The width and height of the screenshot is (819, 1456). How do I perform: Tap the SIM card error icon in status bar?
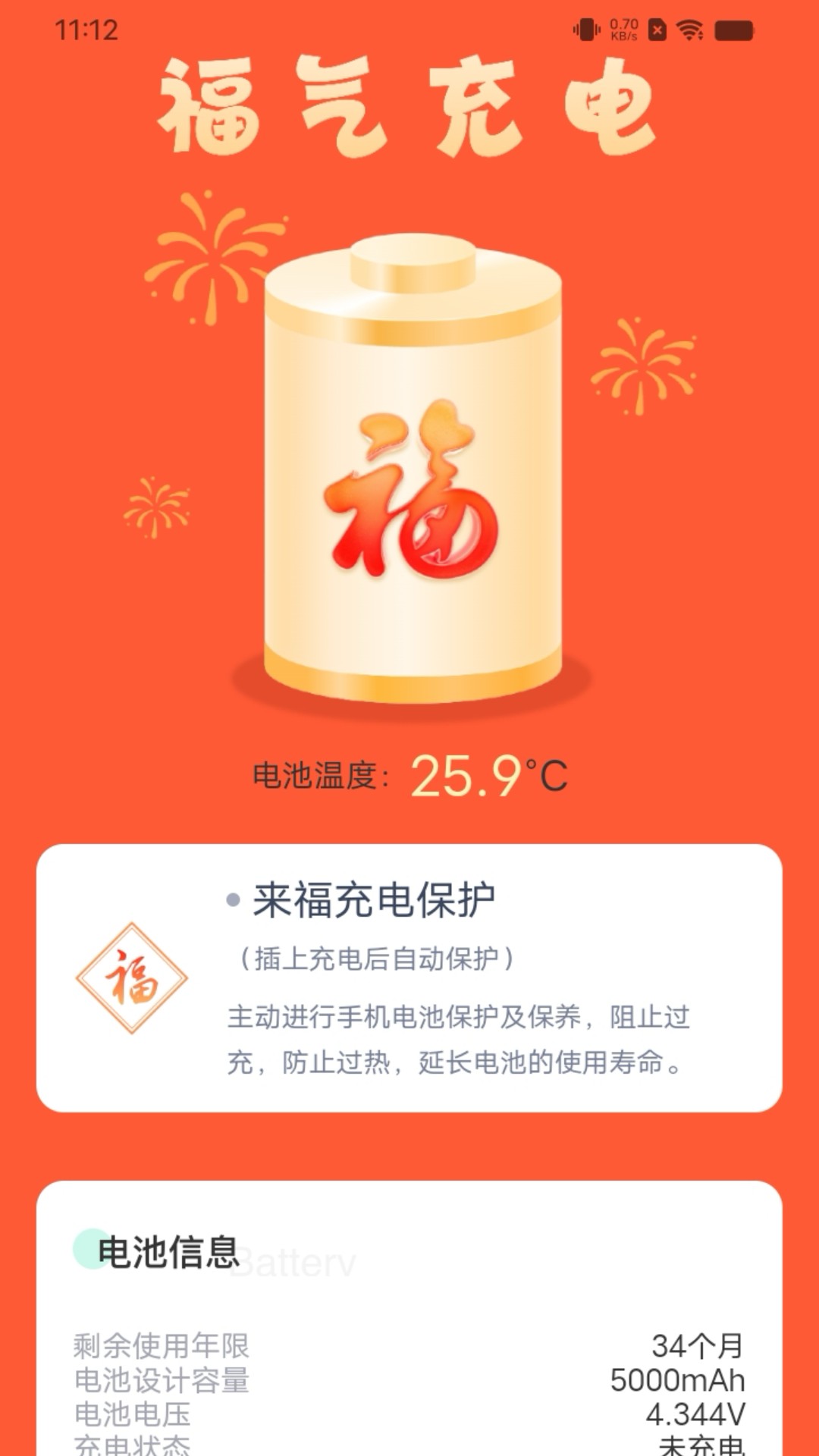[657, 29]
